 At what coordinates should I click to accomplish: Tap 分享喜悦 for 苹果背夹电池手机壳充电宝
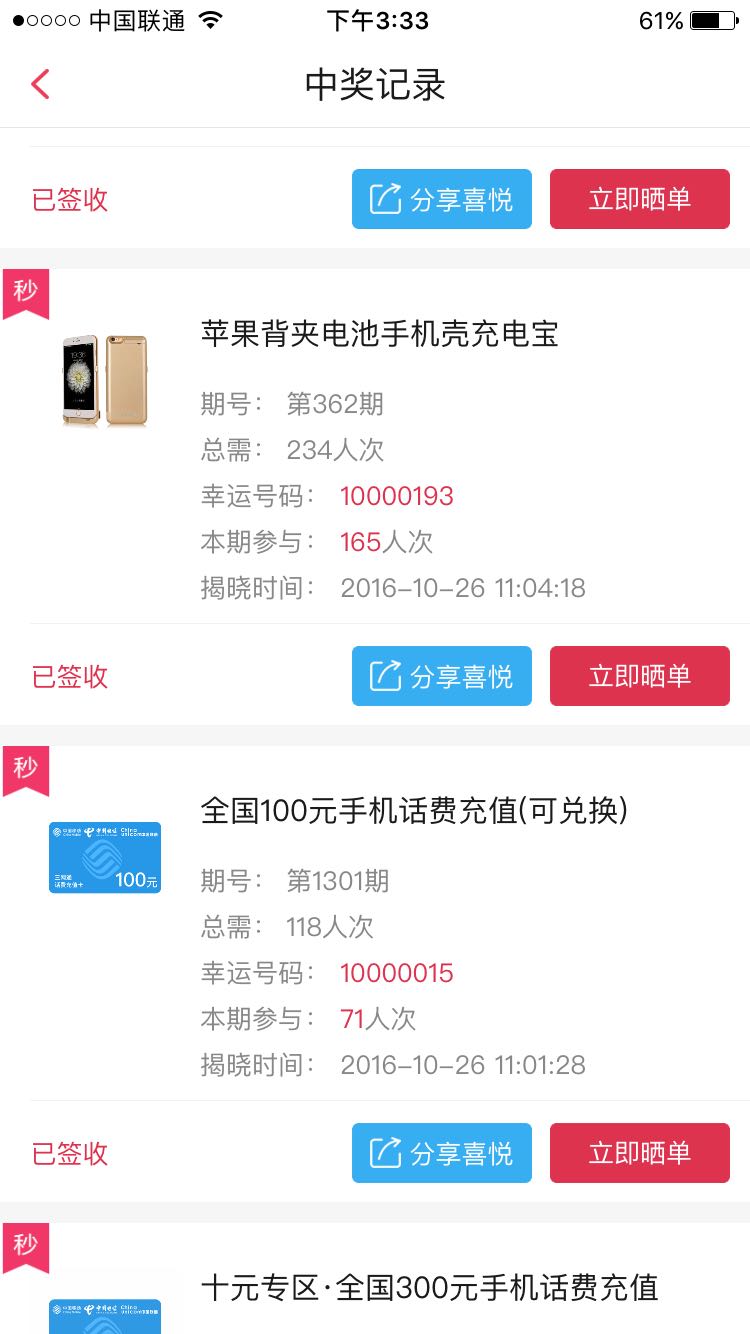(x=441, y=676)
